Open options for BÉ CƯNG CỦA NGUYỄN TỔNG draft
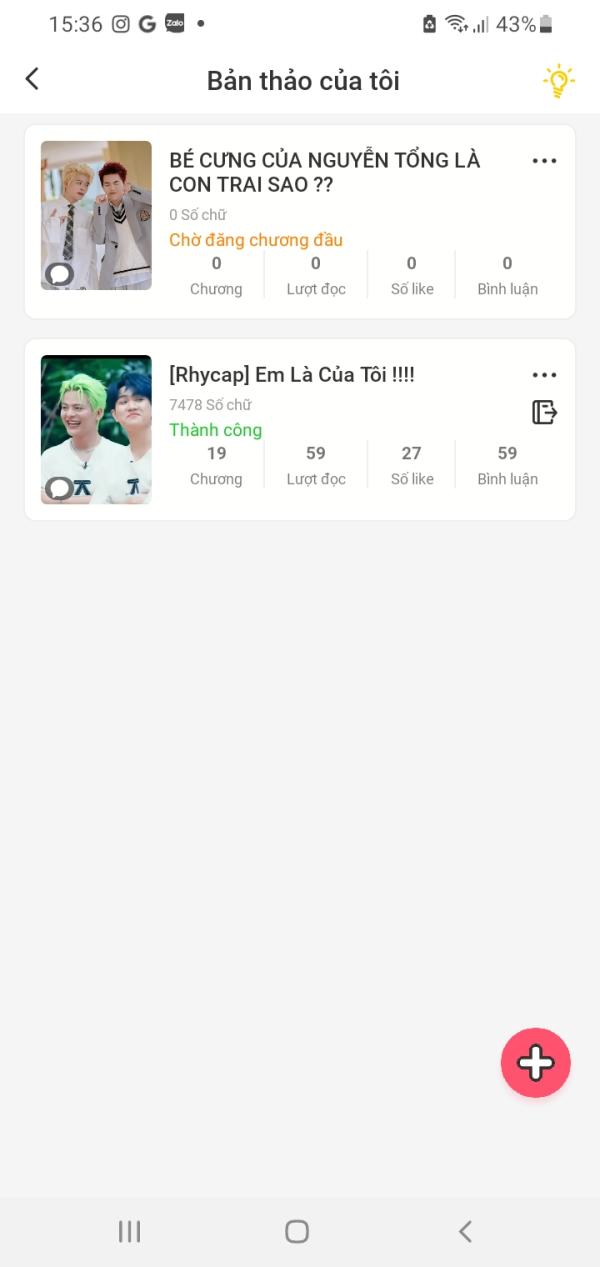This screenshot has width=600, height=1267. click(544, 161)
